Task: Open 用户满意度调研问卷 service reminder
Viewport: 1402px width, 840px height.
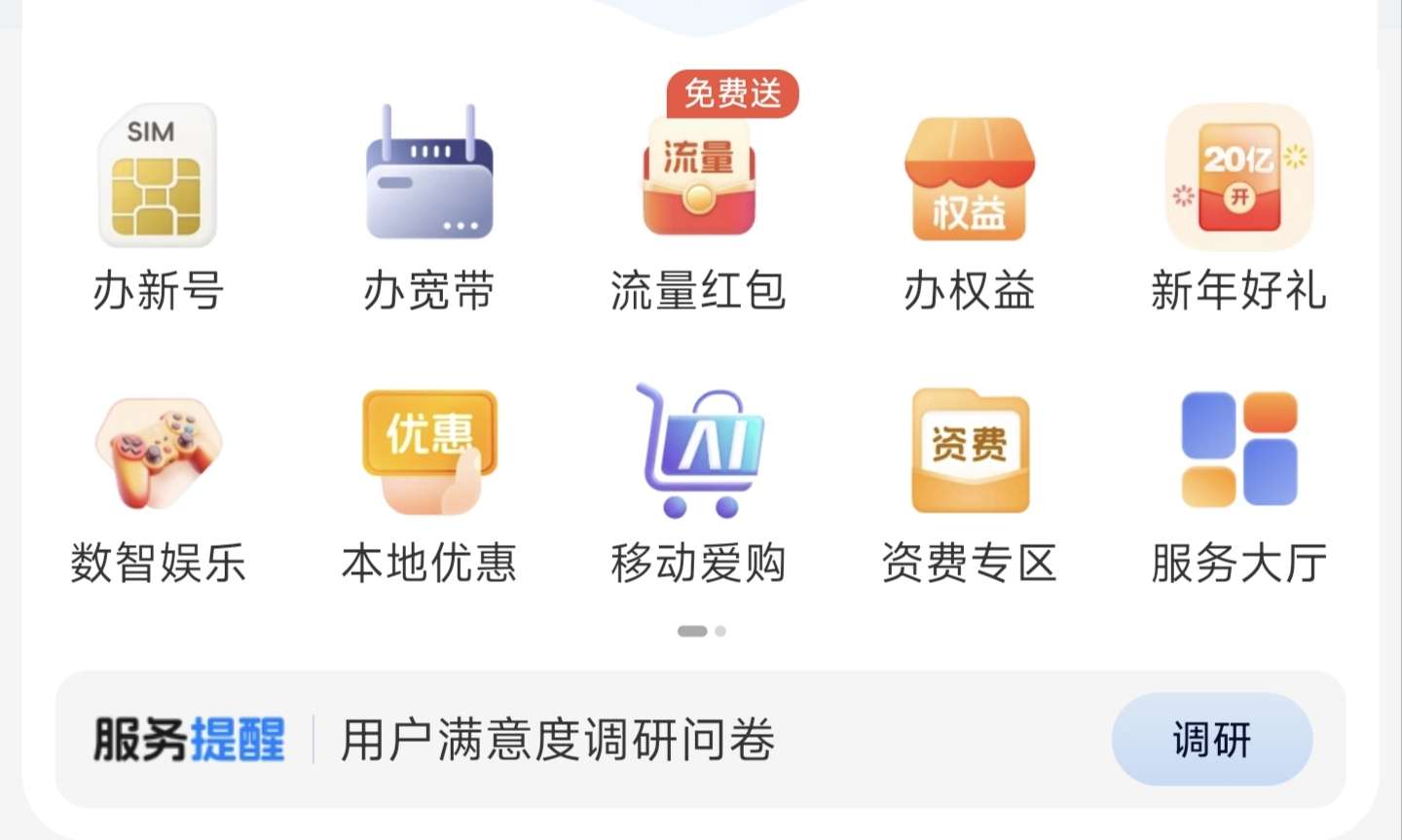Action: [x=557, y=740]
